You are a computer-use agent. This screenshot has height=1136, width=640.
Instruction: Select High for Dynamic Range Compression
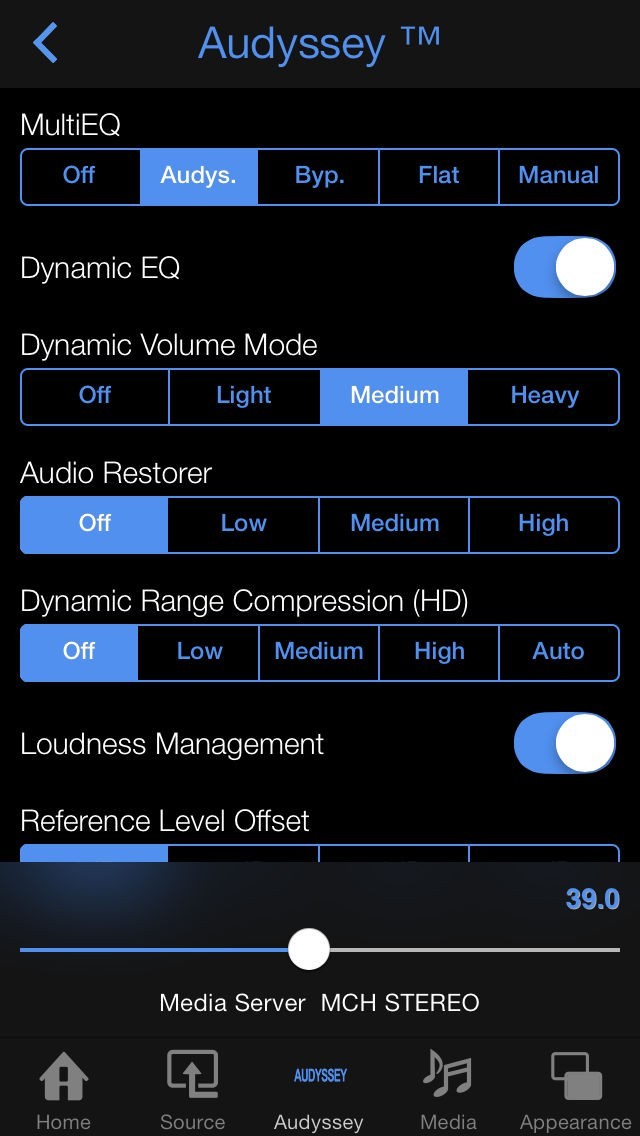[439, 652]
